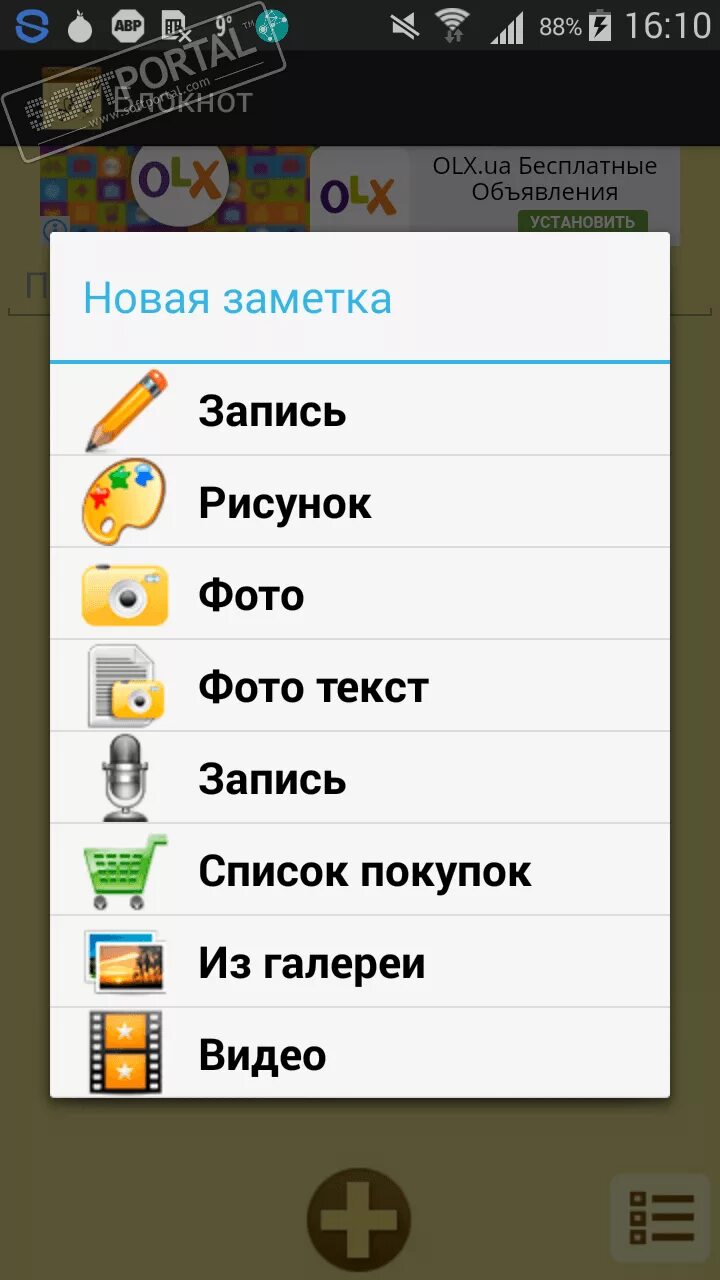Open the Фото текст option
Image resolution: width=720 pixels, height=1280 pixels.
[359, 687]
